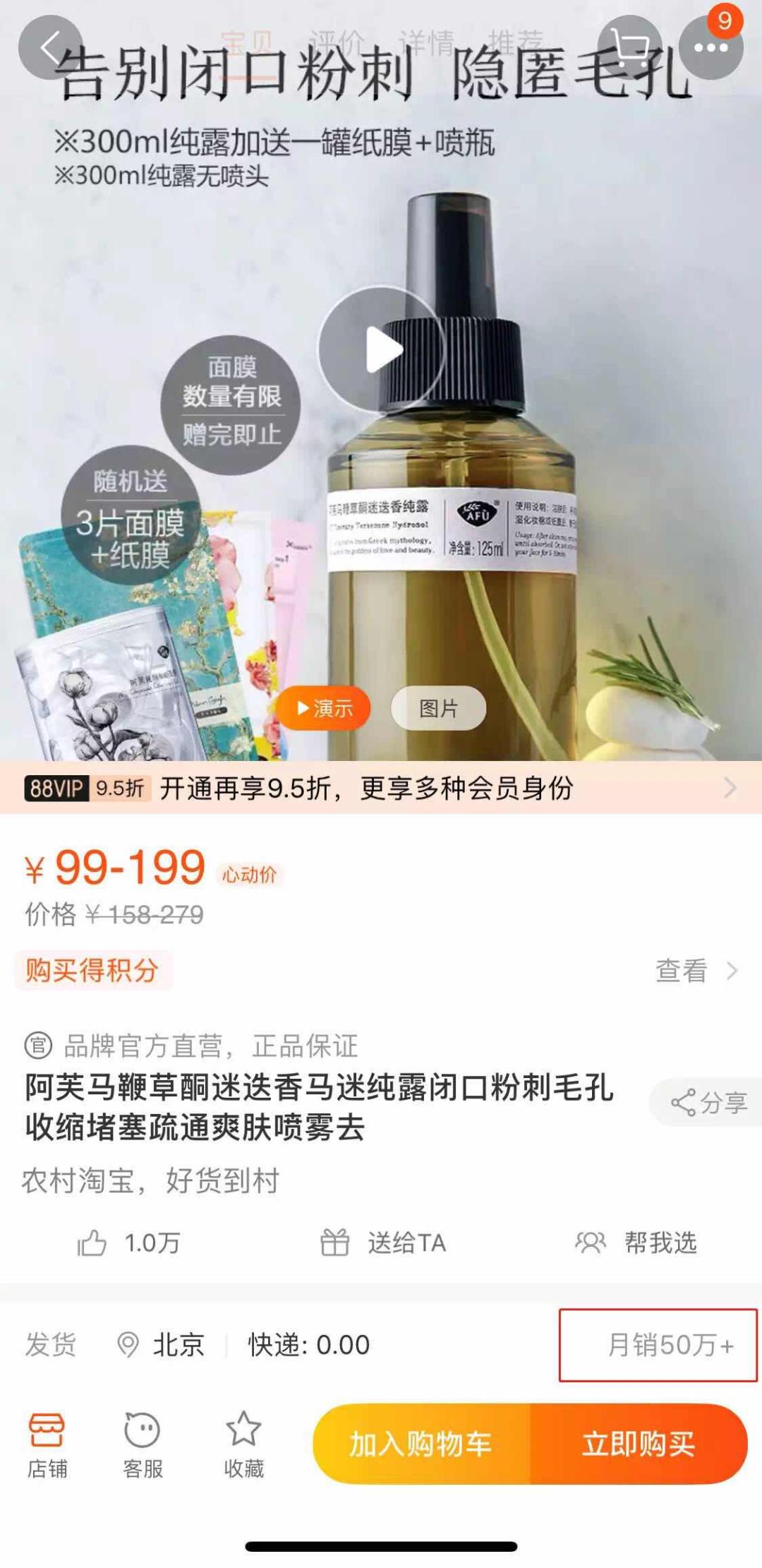This screenshot has width=762, height=1568.
Task: Open the 88VIP 9.5折 membership banner
Action: 381,788
